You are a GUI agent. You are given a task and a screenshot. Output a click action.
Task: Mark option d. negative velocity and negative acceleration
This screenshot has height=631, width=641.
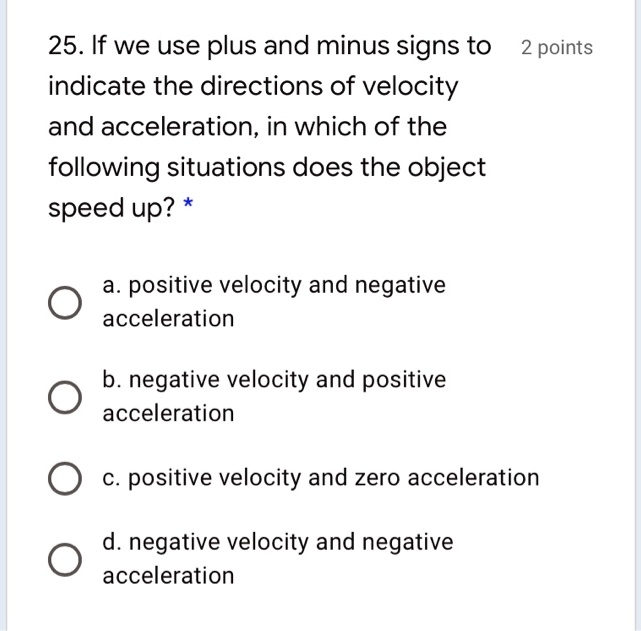pyautogui.click(x=65, y=560)
